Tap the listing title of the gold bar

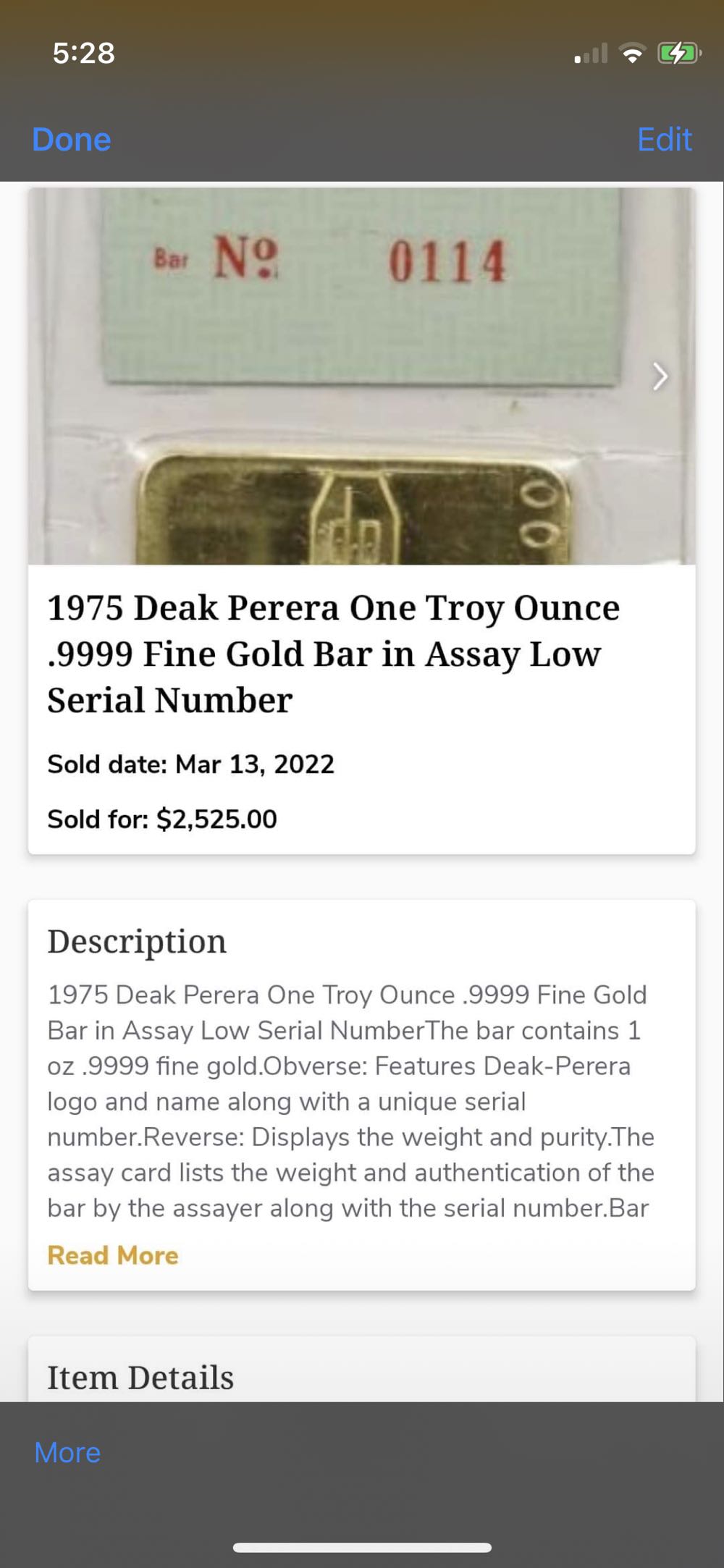pos(333,653)
